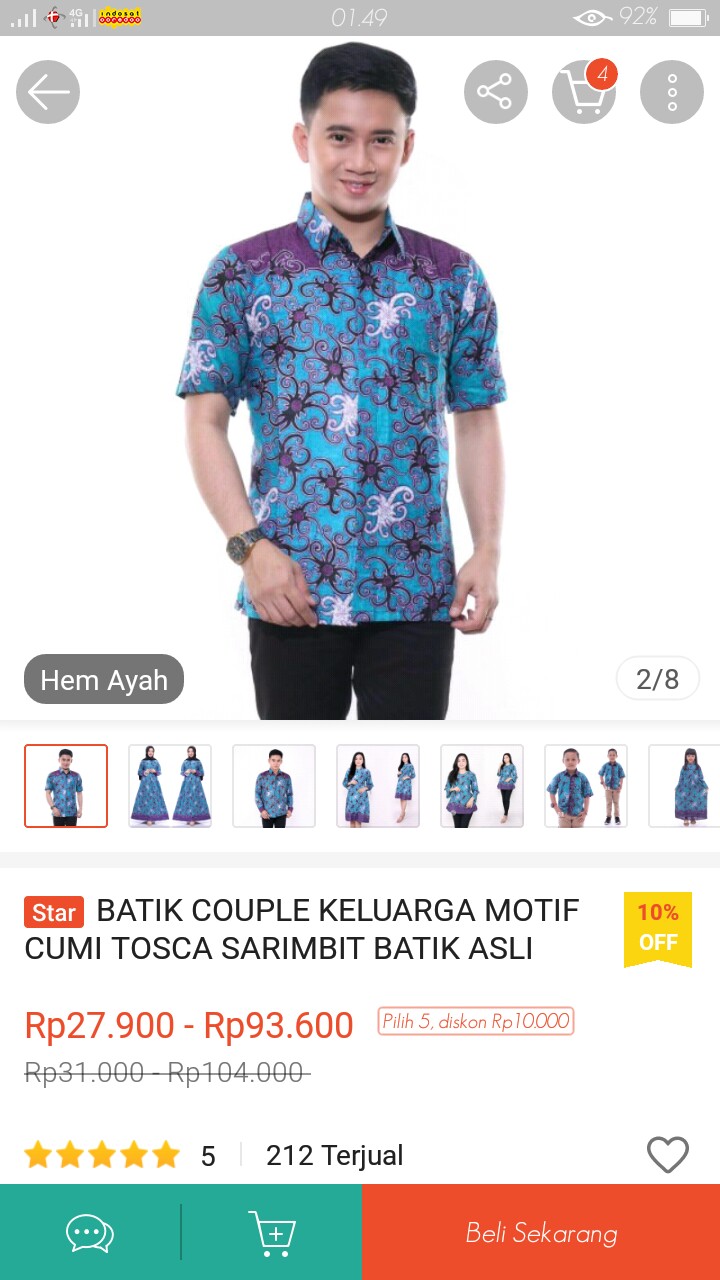Add this batik shirt to cart

click(x=272, y=1232)
